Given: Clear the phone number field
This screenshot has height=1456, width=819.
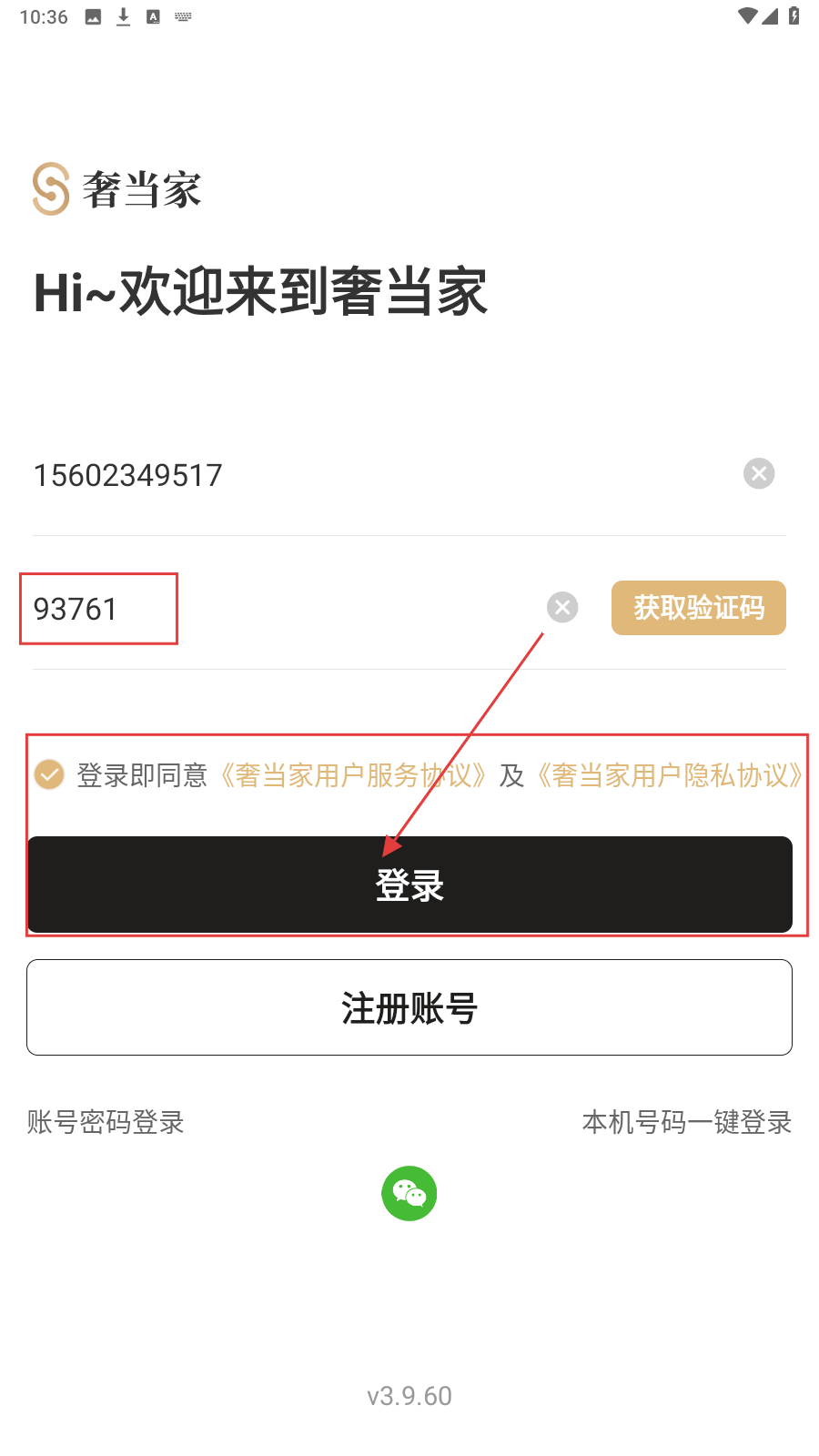Looking at the screenshot, I should pos(759,473).
